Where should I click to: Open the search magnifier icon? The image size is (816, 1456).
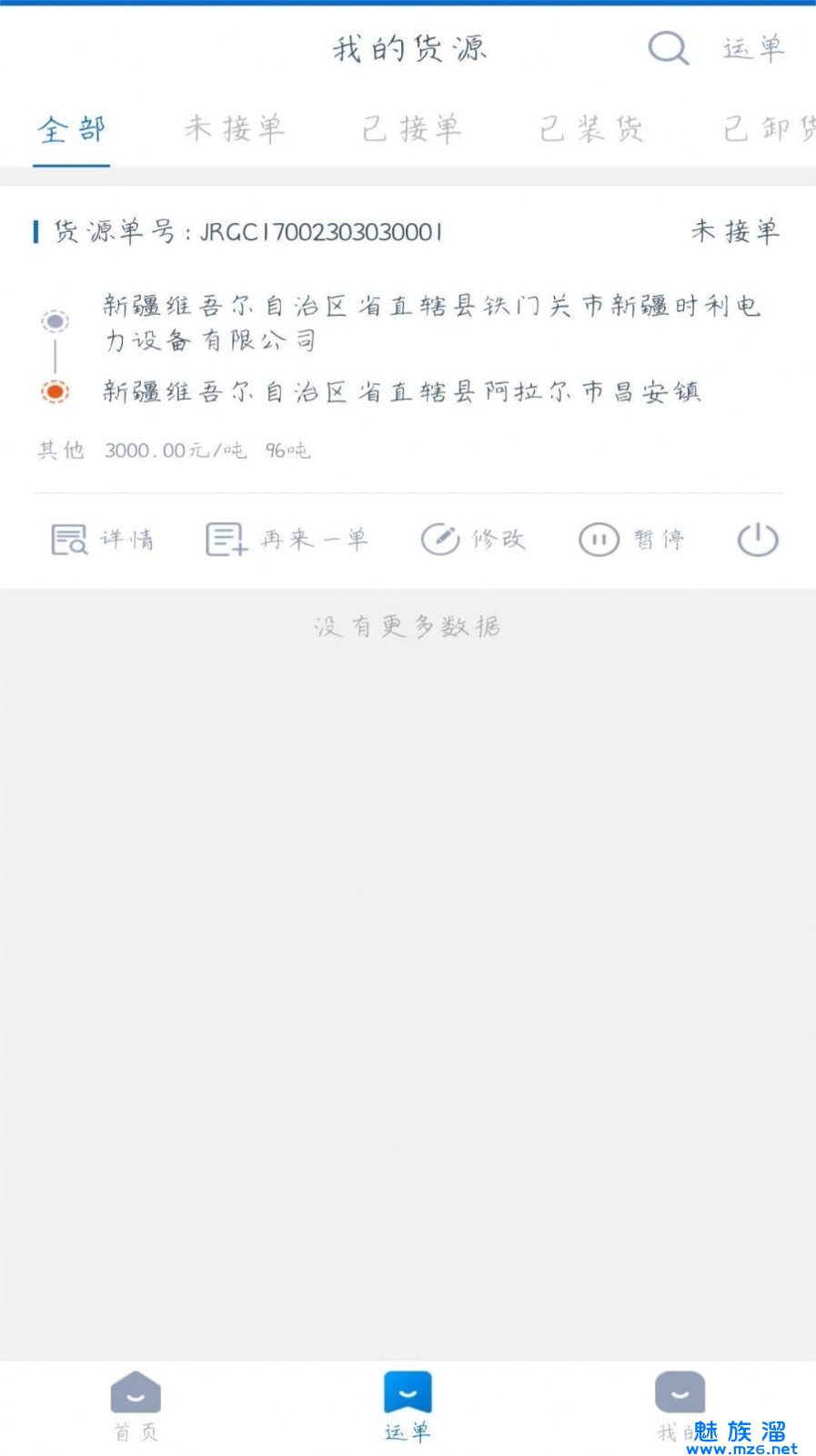[668, 48]
